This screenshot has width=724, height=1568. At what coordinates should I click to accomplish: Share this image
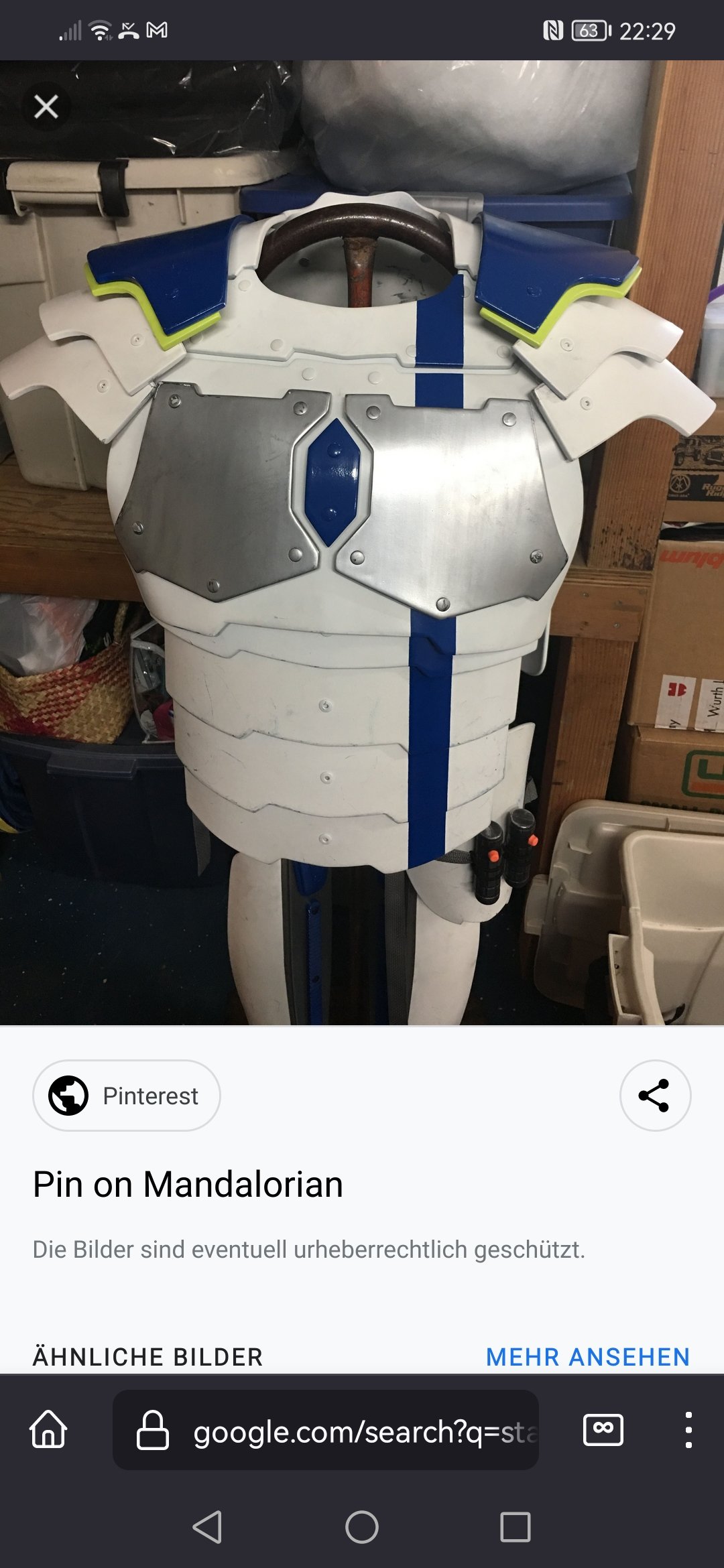pos(655,1096)
